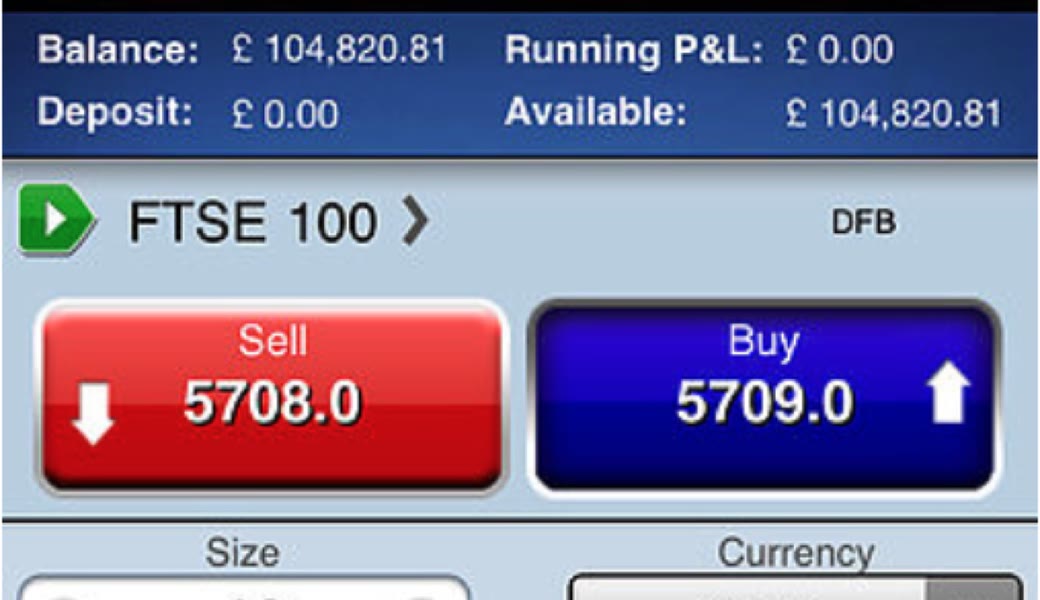Select the Size input field
The width and height of the screenshot is (1040, 600).
(x=243, y=588)
